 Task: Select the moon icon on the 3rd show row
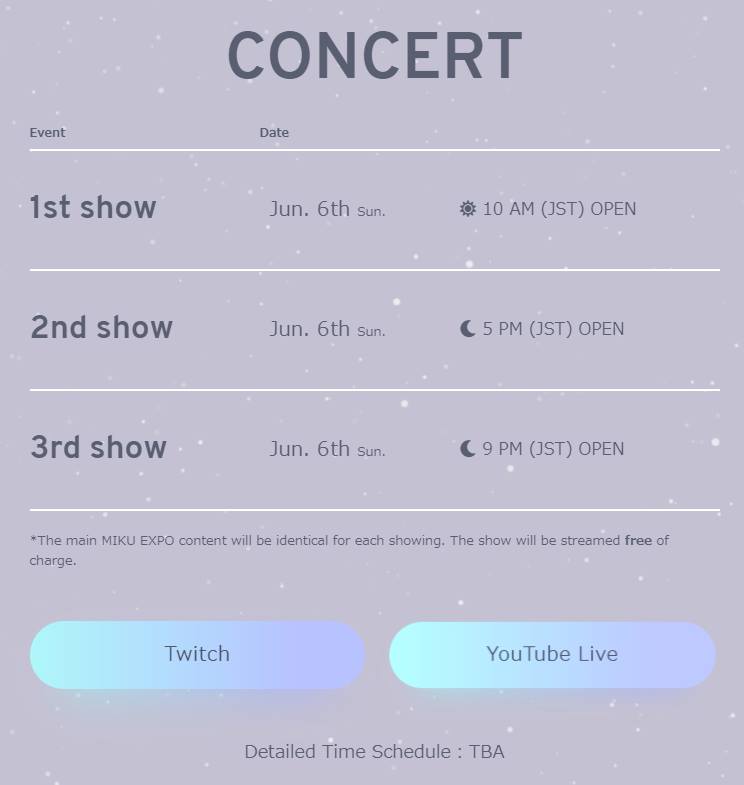[x=466, y=449]
